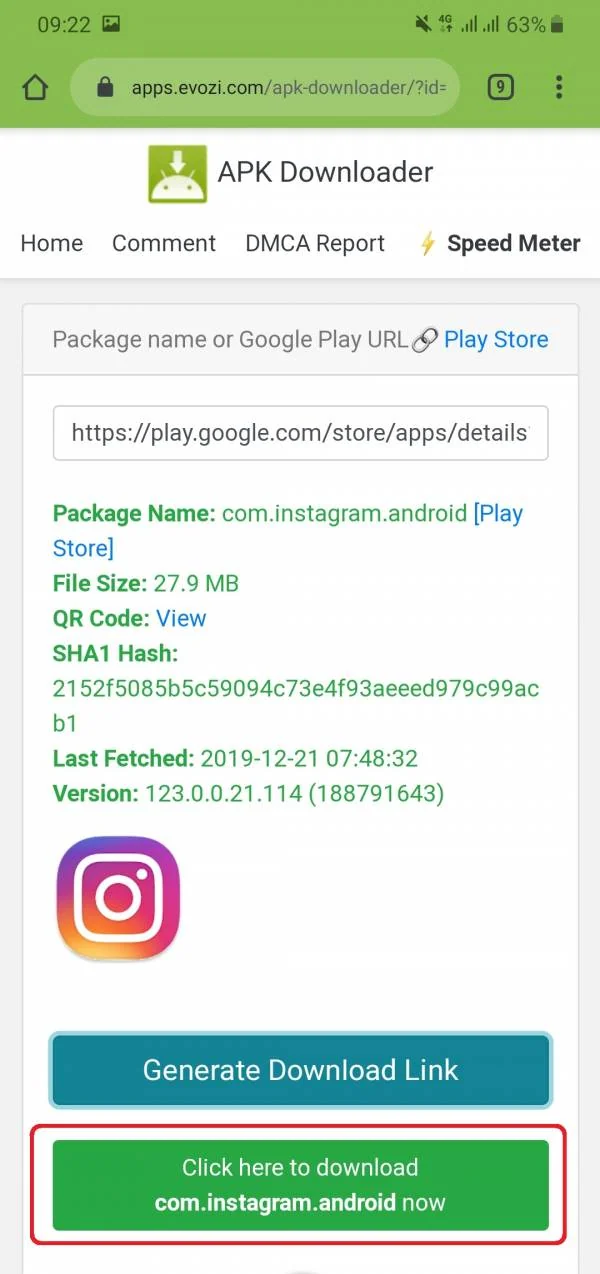This screenshot has width=600, height=1274.
Task: Open the browser overflow menu
Action: (x=559, y=87)
